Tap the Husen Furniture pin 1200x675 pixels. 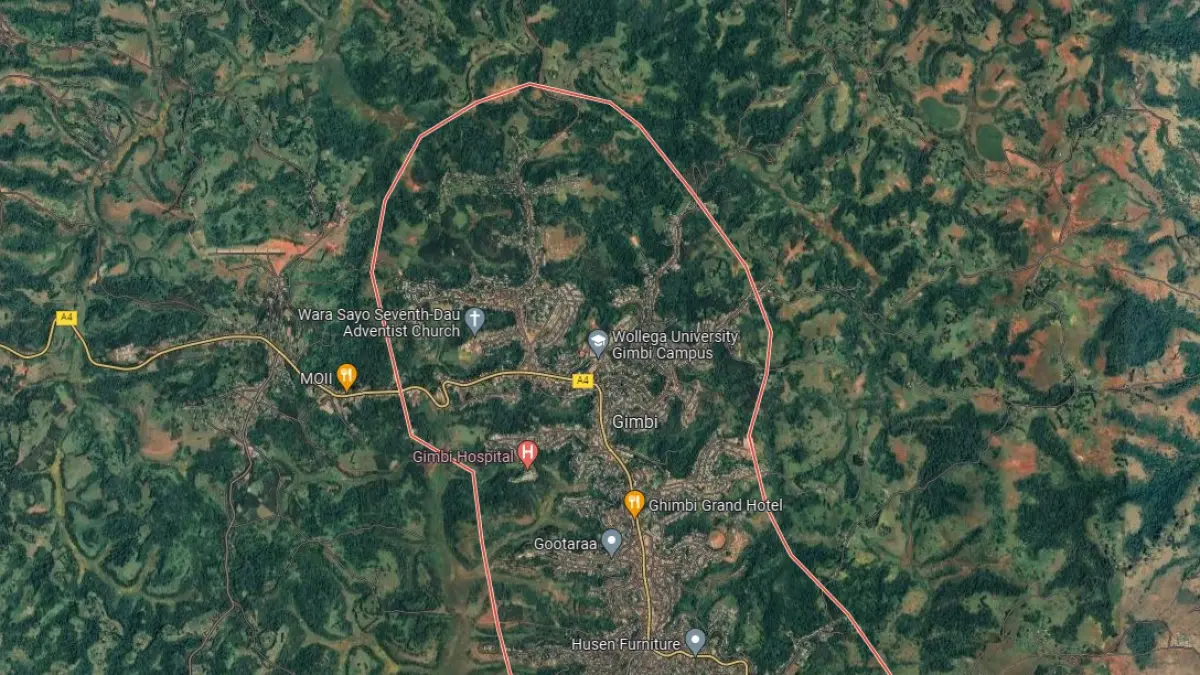(695, 641)
